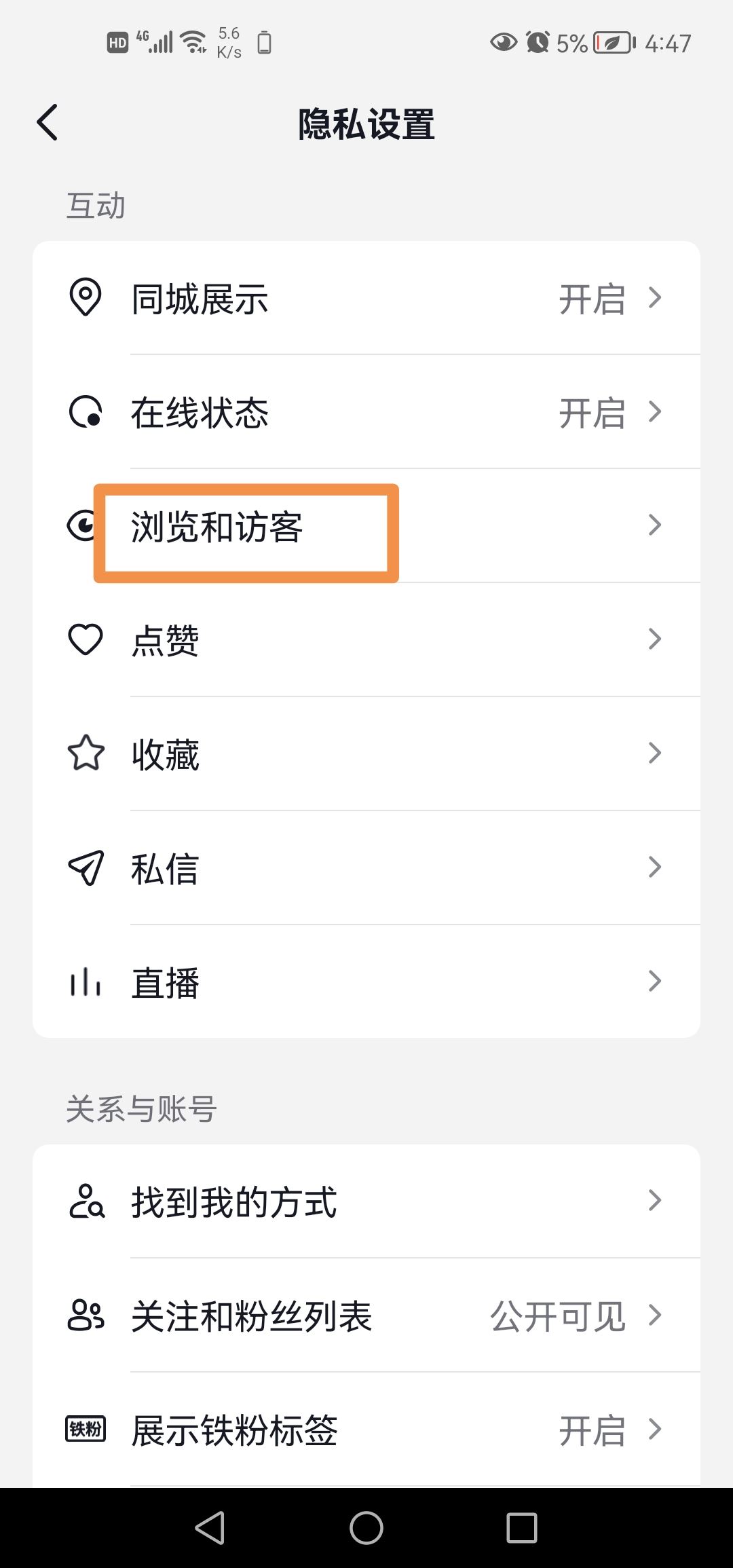
Task: Change 关注和粉丝列表 from 公开可见
Action: pos(559,1315)
